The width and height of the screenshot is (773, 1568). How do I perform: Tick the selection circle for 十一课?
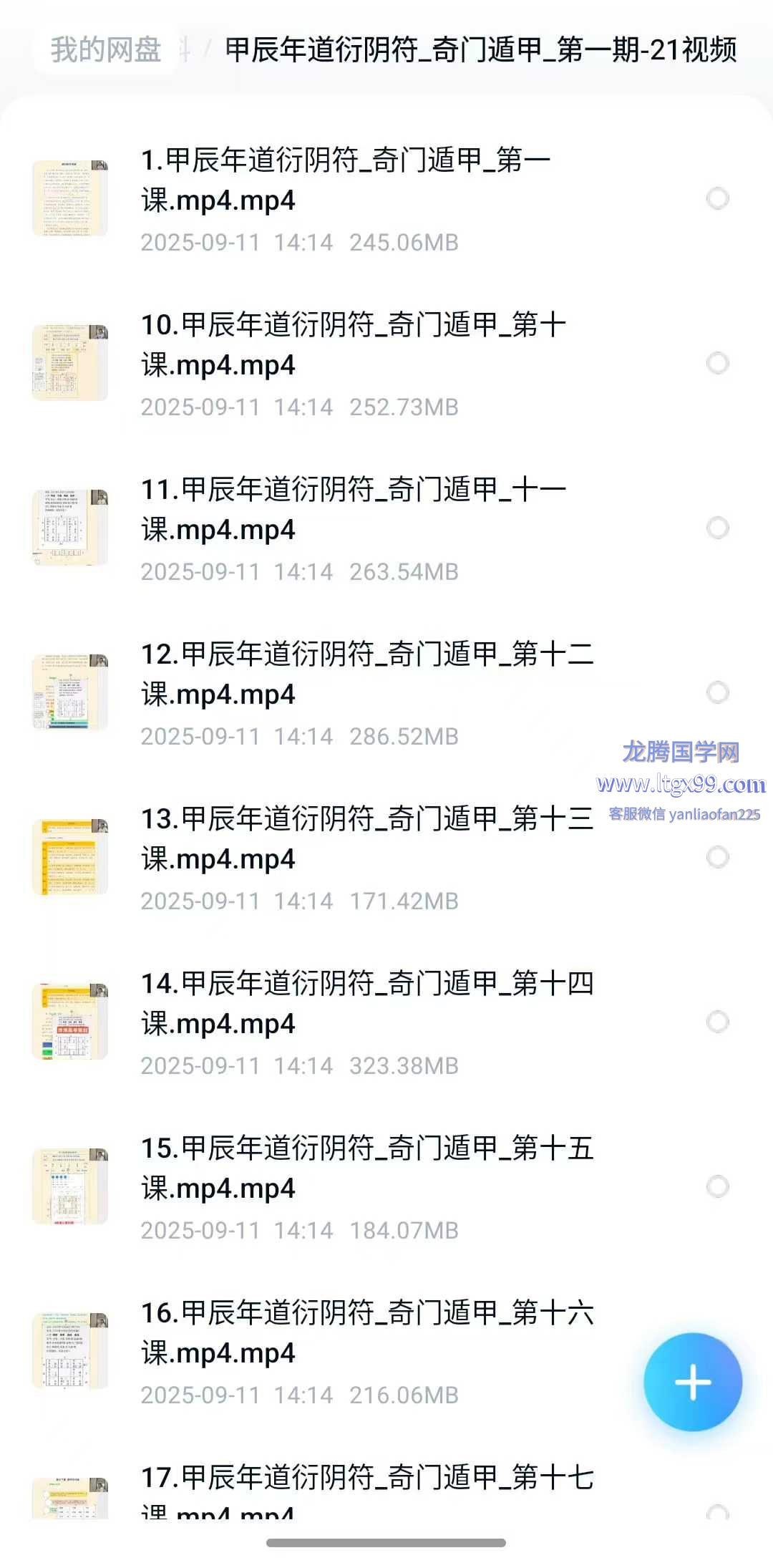717,528
